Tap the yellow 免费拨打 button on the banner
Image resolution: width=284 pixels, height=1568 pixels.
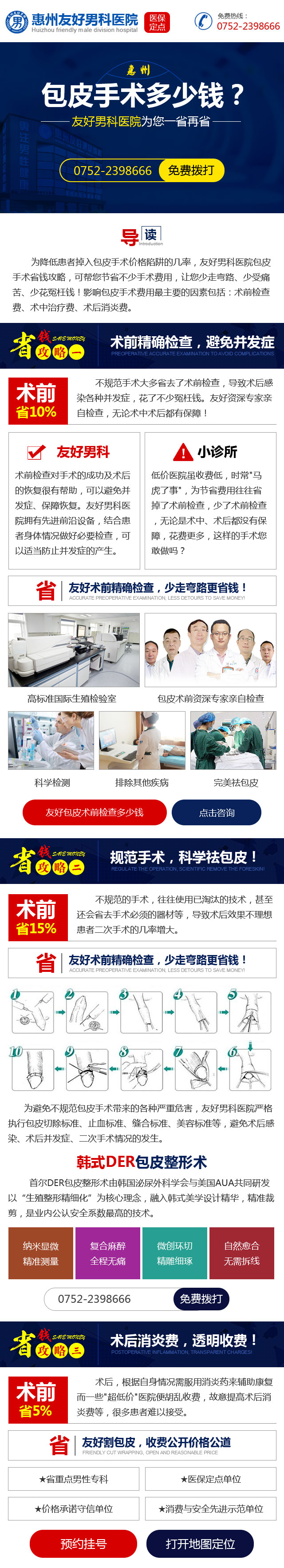191,171
